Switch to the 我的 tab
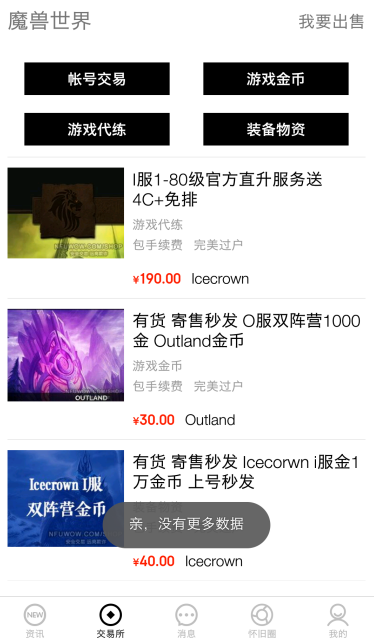 coord(338,620)
